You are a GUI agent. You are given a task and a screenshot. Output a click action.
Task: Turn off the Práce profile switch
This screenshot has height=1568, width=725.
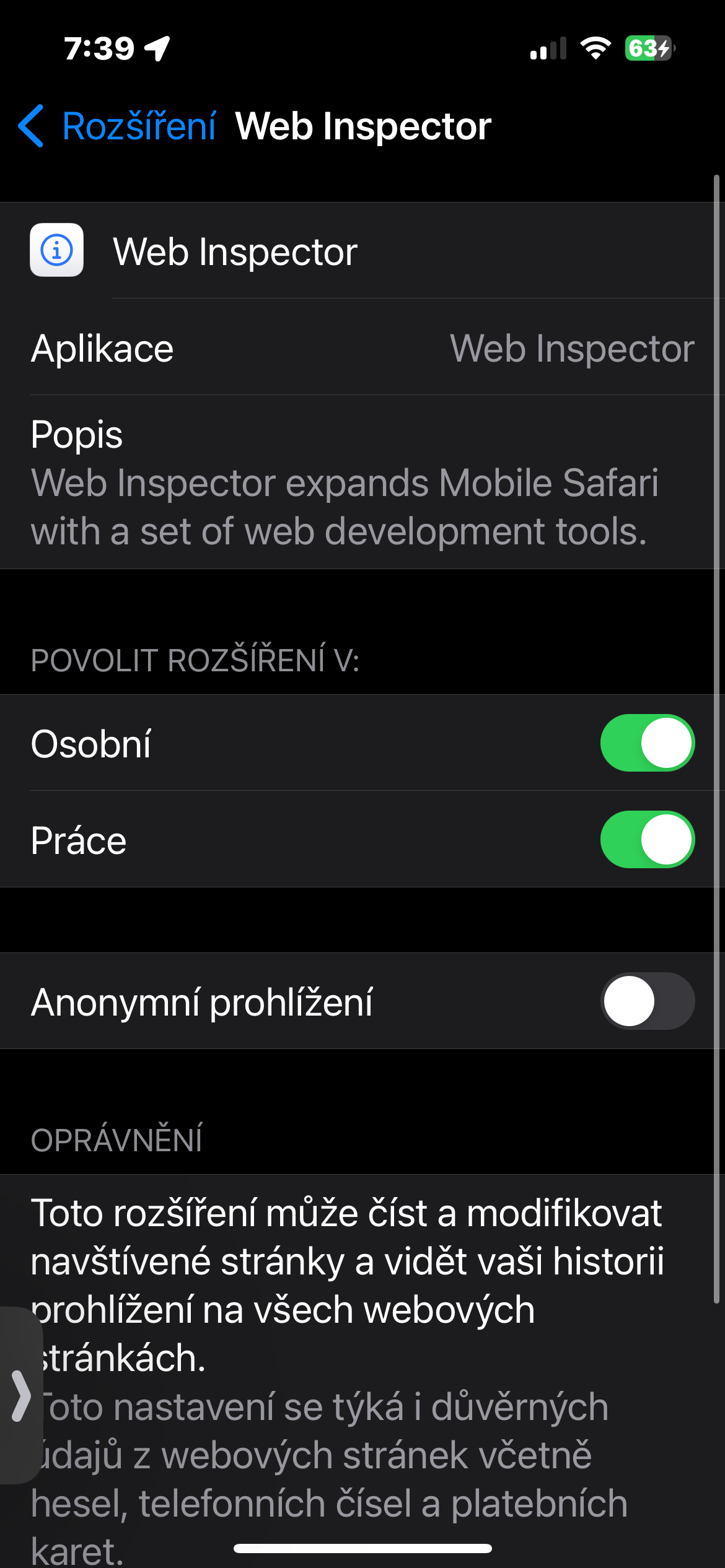point(647,840)
